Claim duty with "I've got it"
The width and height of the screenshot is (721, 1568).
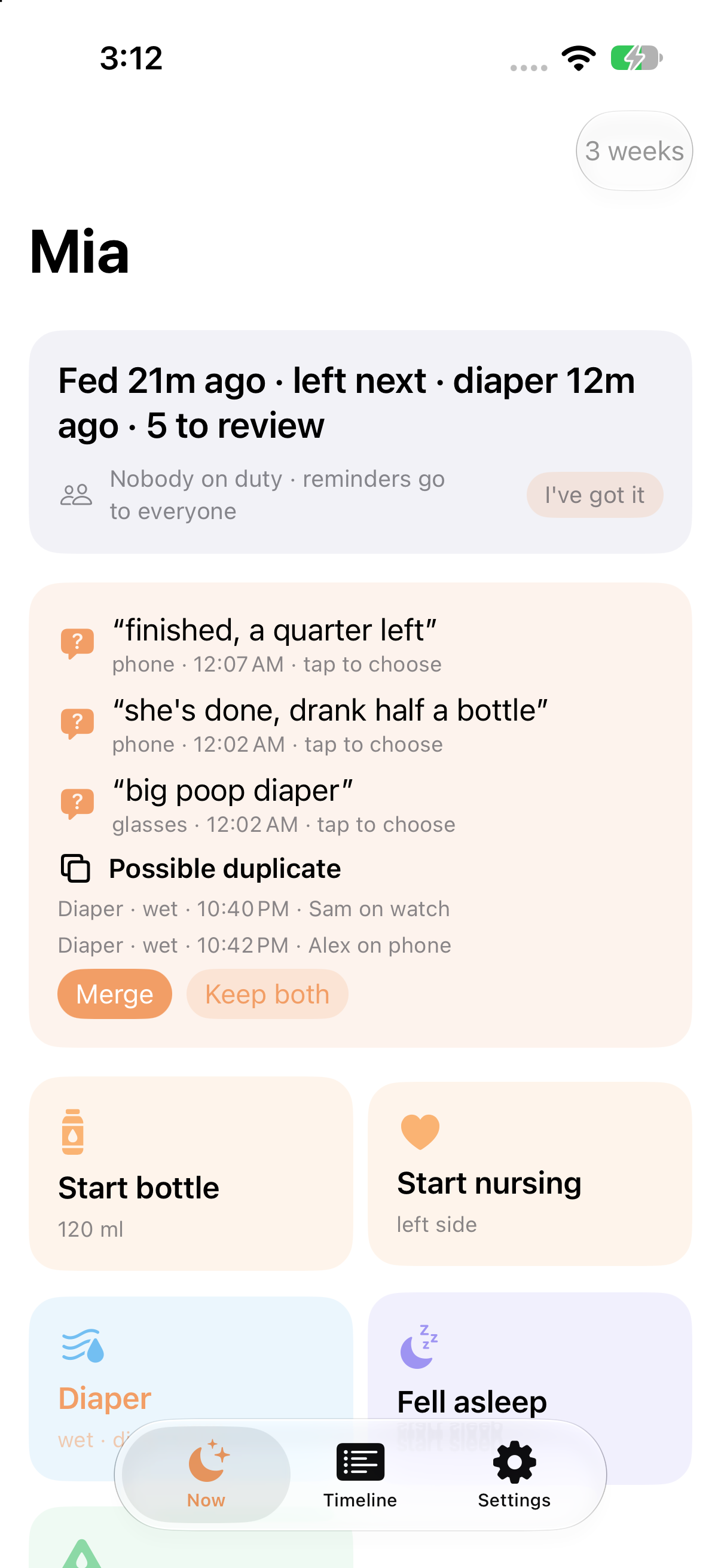[x=594, y=495]
